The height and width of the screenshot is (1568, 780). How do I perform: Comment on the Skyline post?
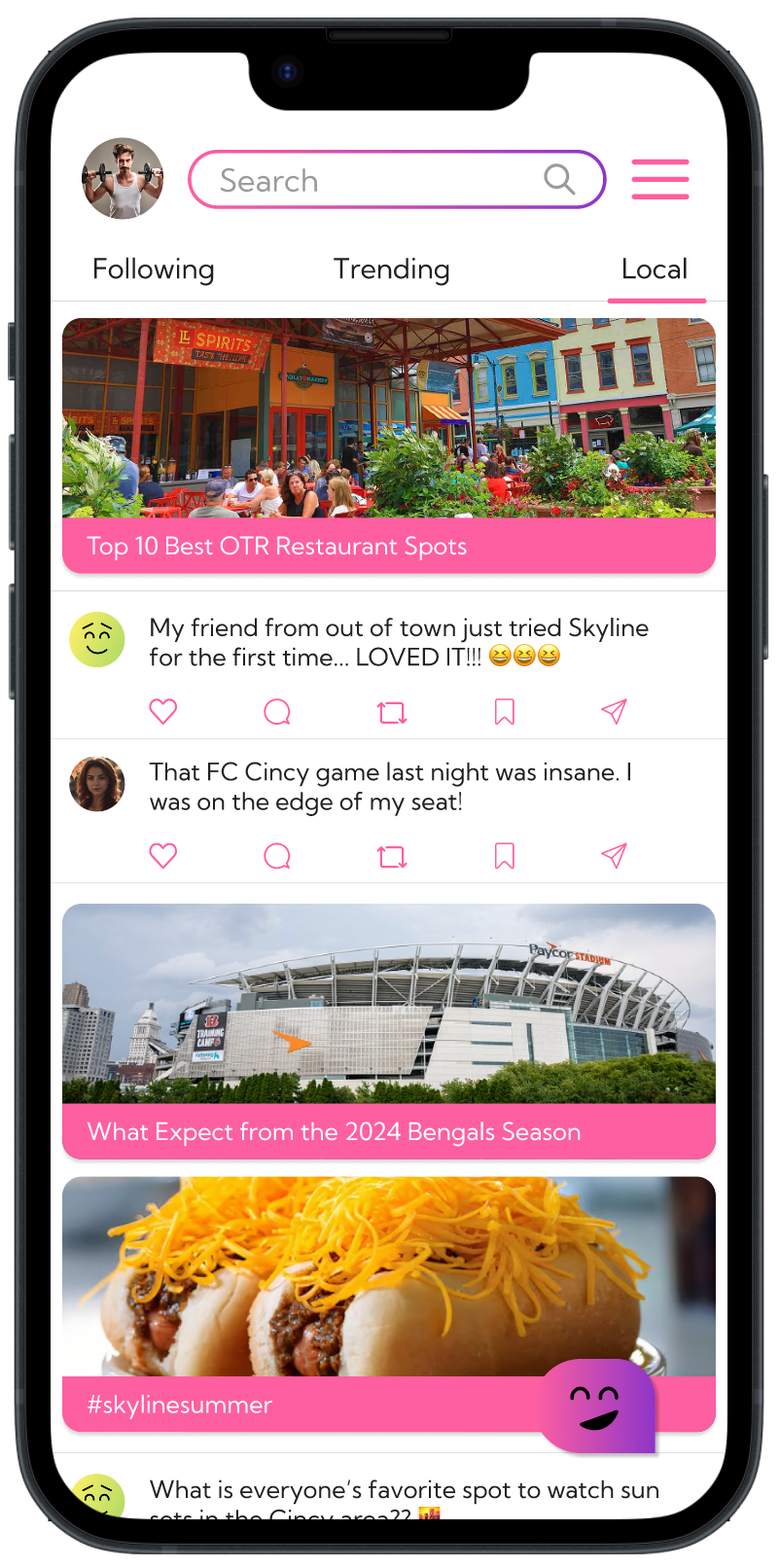(x=277, y=712)
